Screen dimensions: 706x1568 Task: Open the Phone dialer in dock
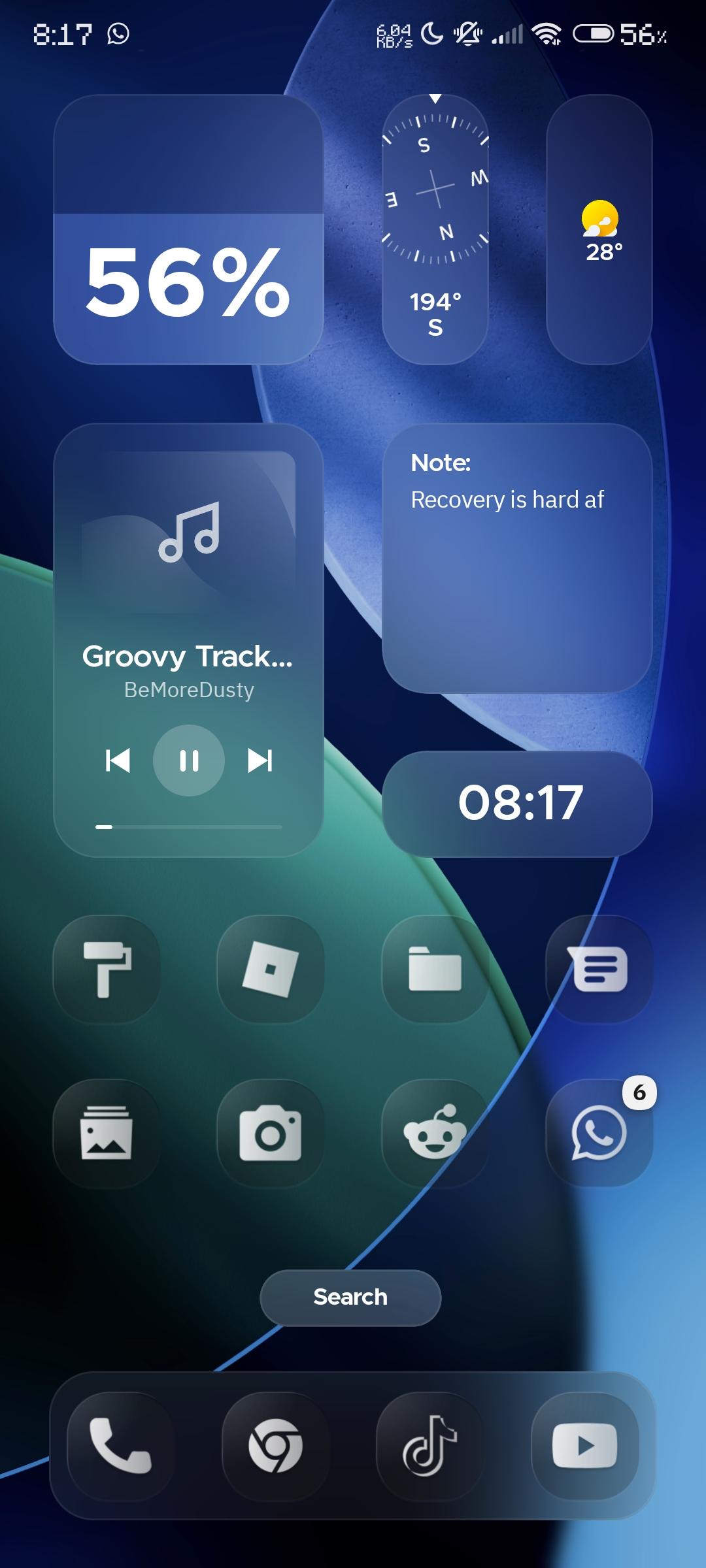coord(120,1446)
